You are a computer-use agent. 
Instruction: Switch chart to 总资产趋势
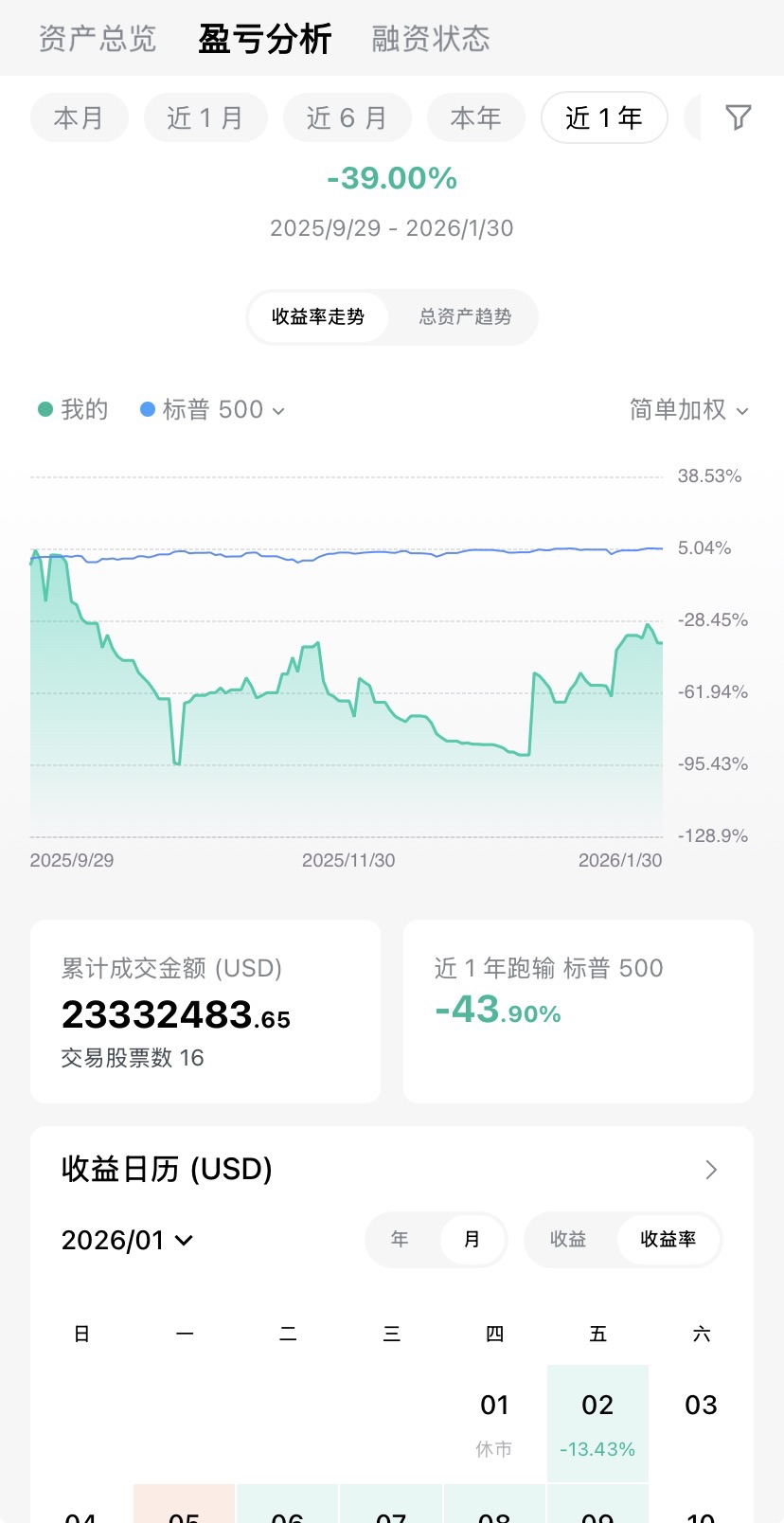pos(465,316)
